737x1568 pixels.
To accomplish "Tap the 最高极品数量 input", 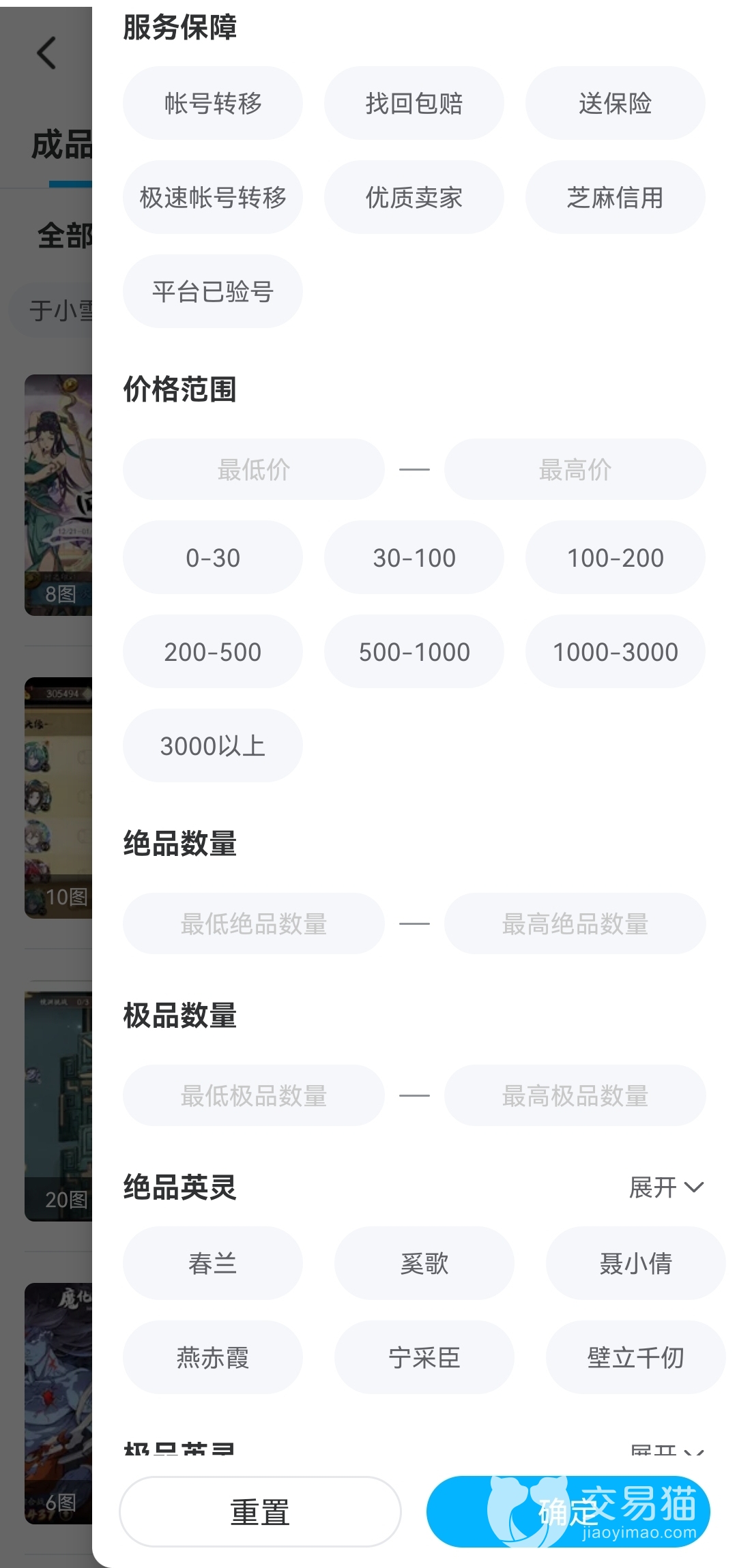I will (x=575, y=1095).
